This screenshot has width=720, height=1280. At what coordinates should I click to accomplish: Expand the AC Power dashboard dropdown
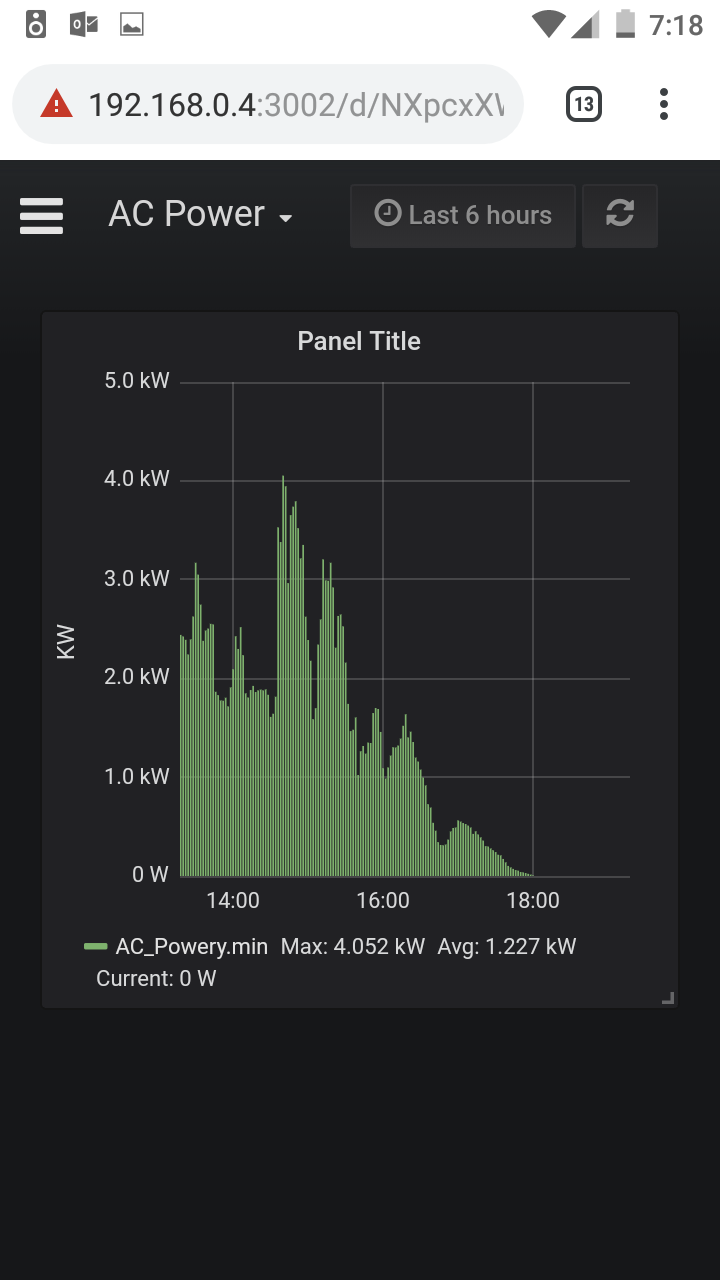[x=201, y=215]
